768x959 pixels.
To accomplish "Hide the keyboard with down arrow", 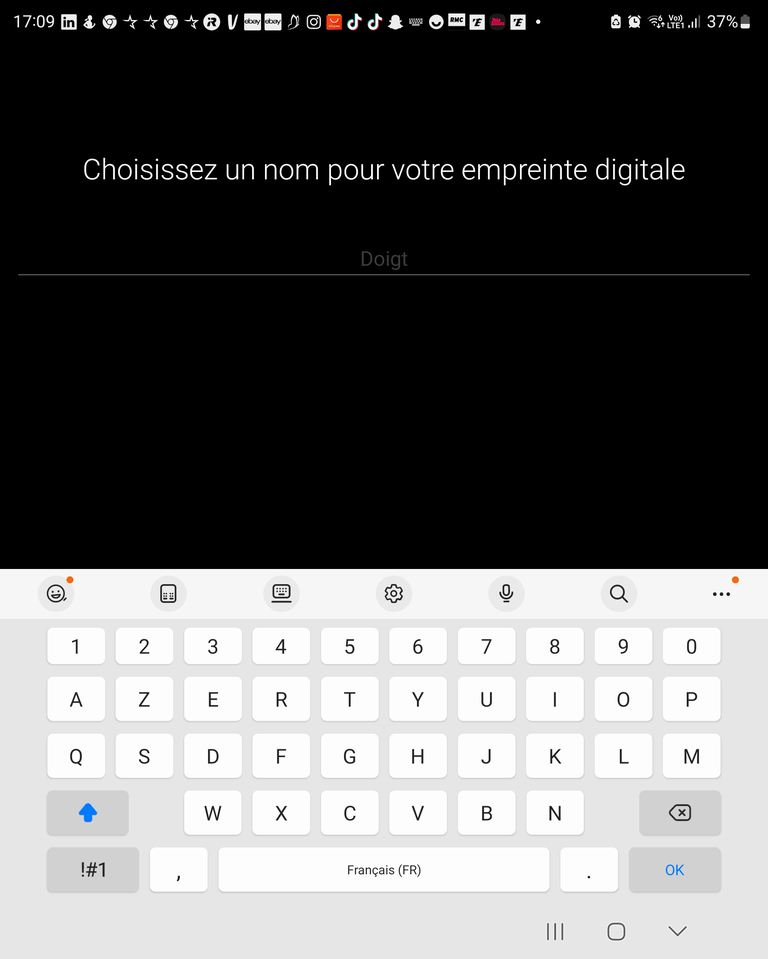I will [677, 931].
